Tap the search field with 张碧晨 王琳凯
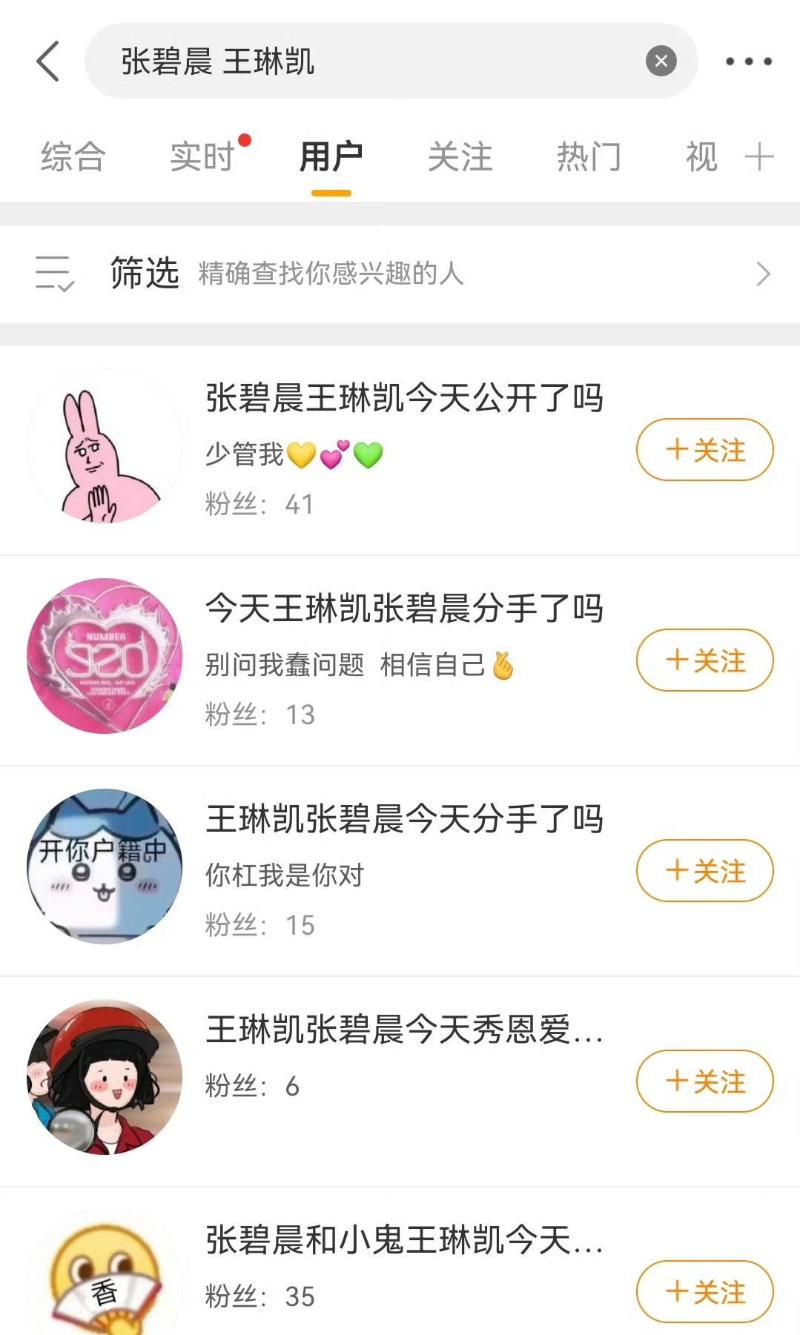 [380, 61]
